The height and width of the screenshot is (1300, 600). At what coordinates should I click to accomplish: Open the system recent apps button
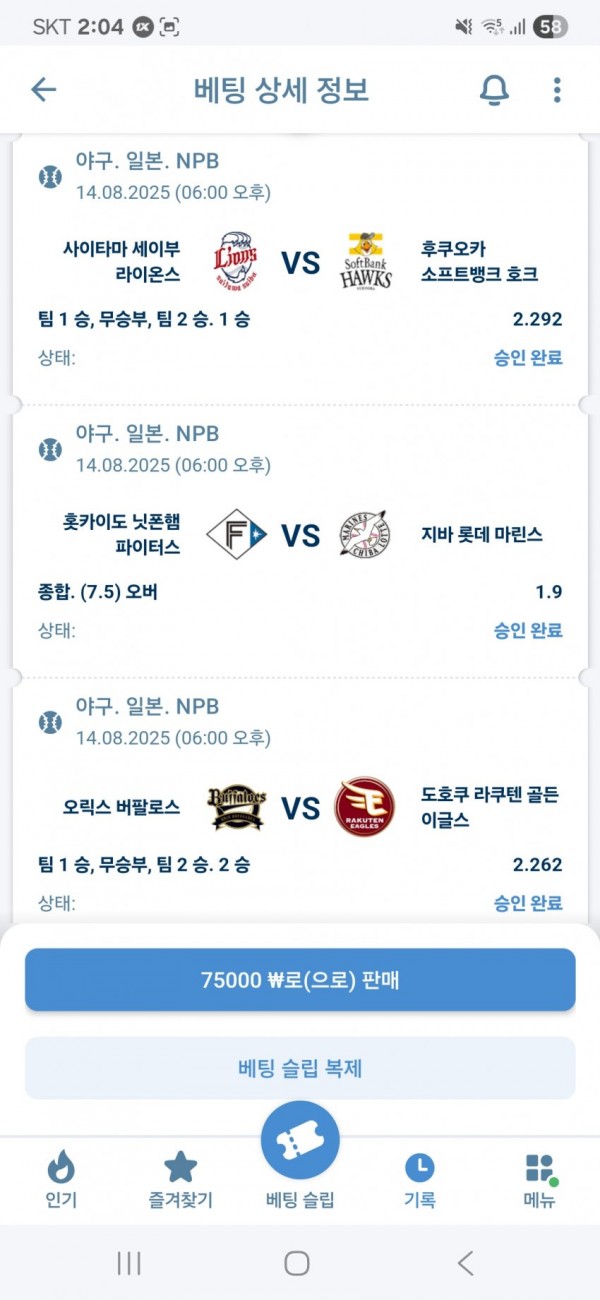(129, 1263)
